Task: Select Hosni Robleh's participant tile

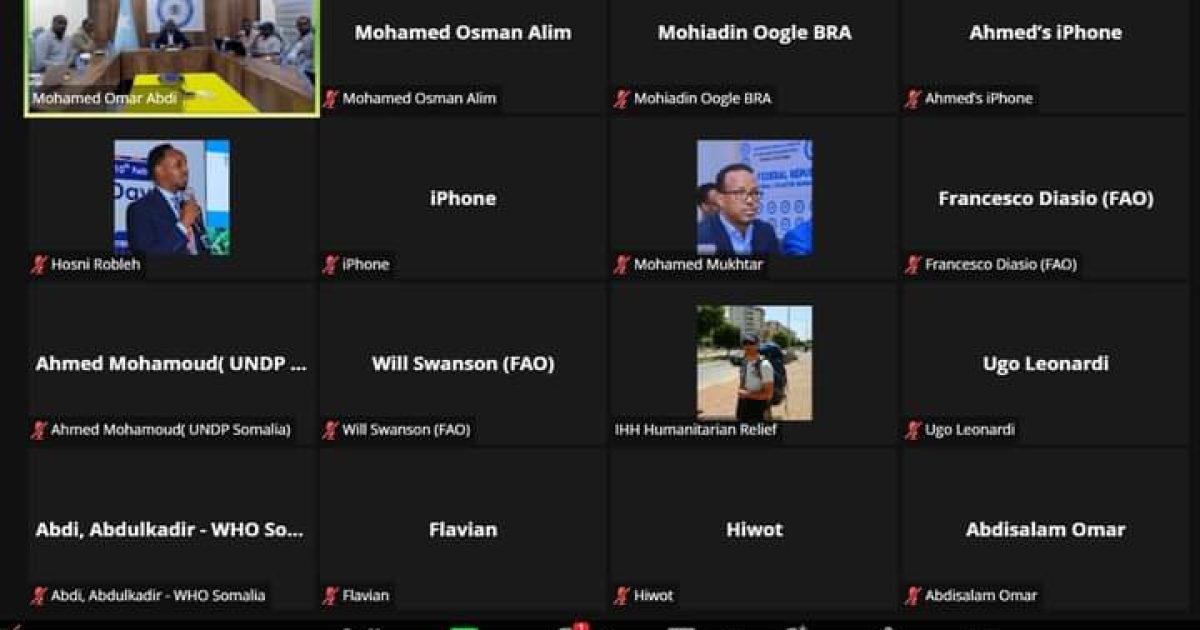Action: point(172,198)
